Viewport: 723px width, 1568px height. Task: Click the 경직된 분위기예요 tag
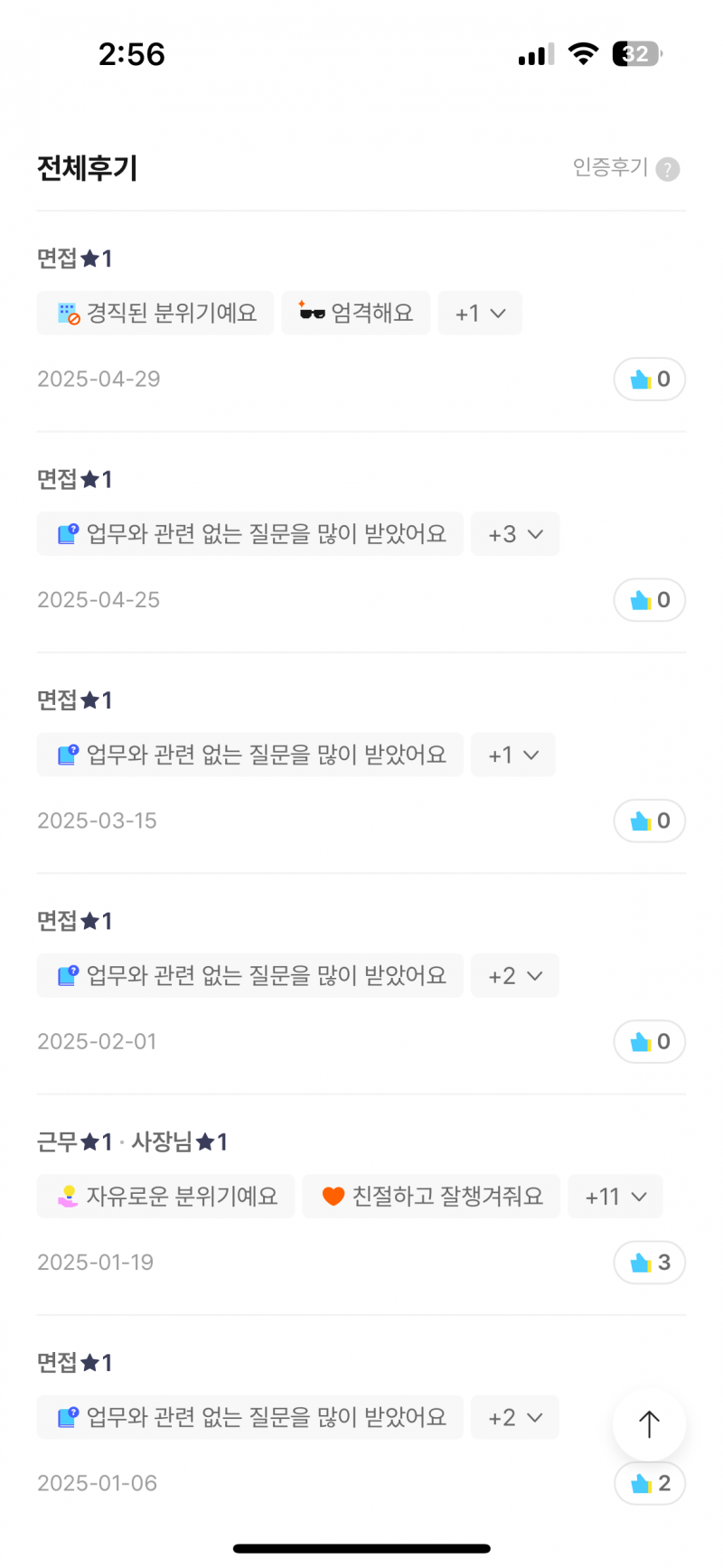(x=155, y=312)
